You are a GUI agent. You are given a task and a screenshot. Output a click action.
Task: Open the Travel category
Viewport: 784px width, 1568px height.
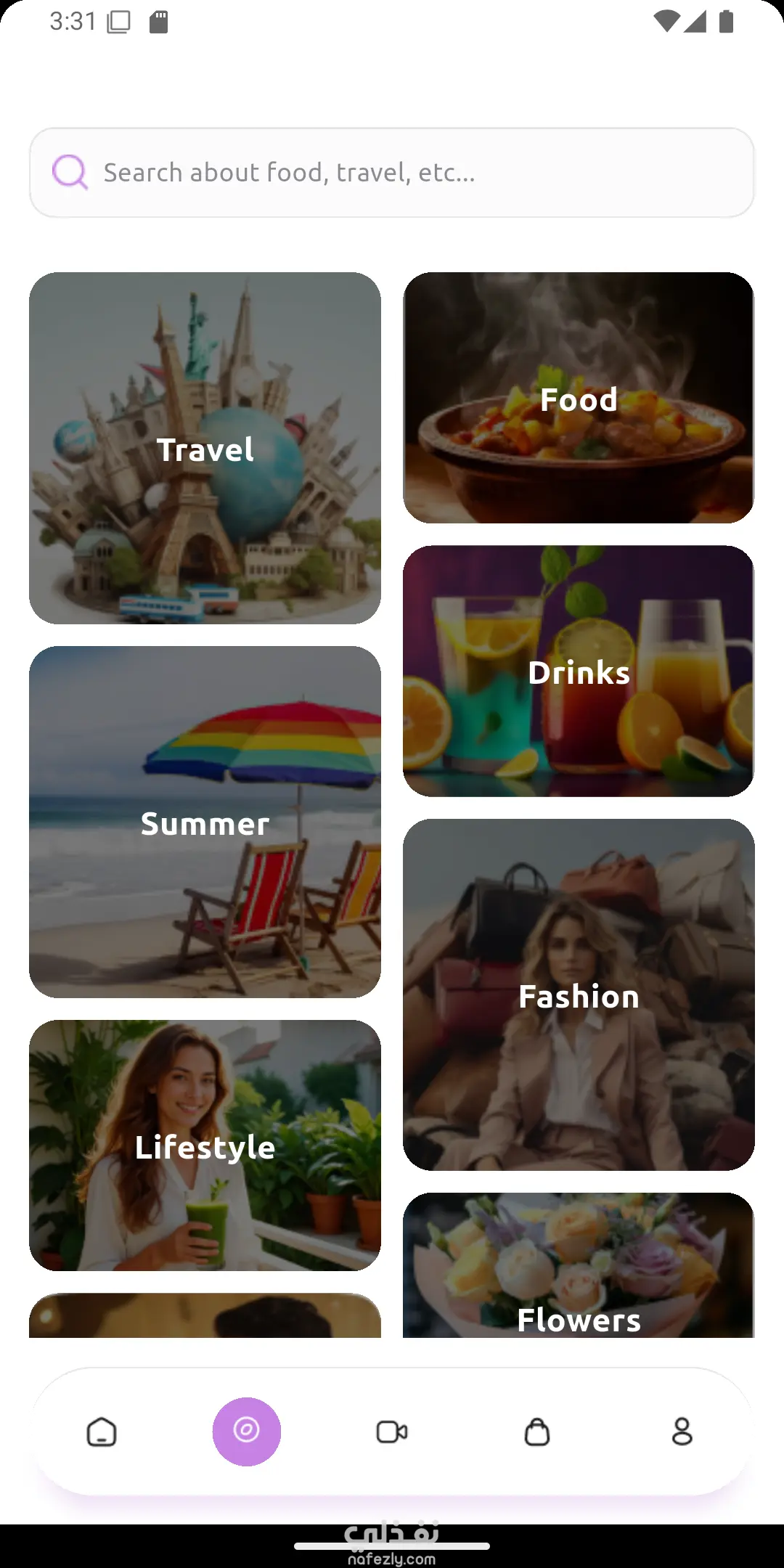coord(205,449)
